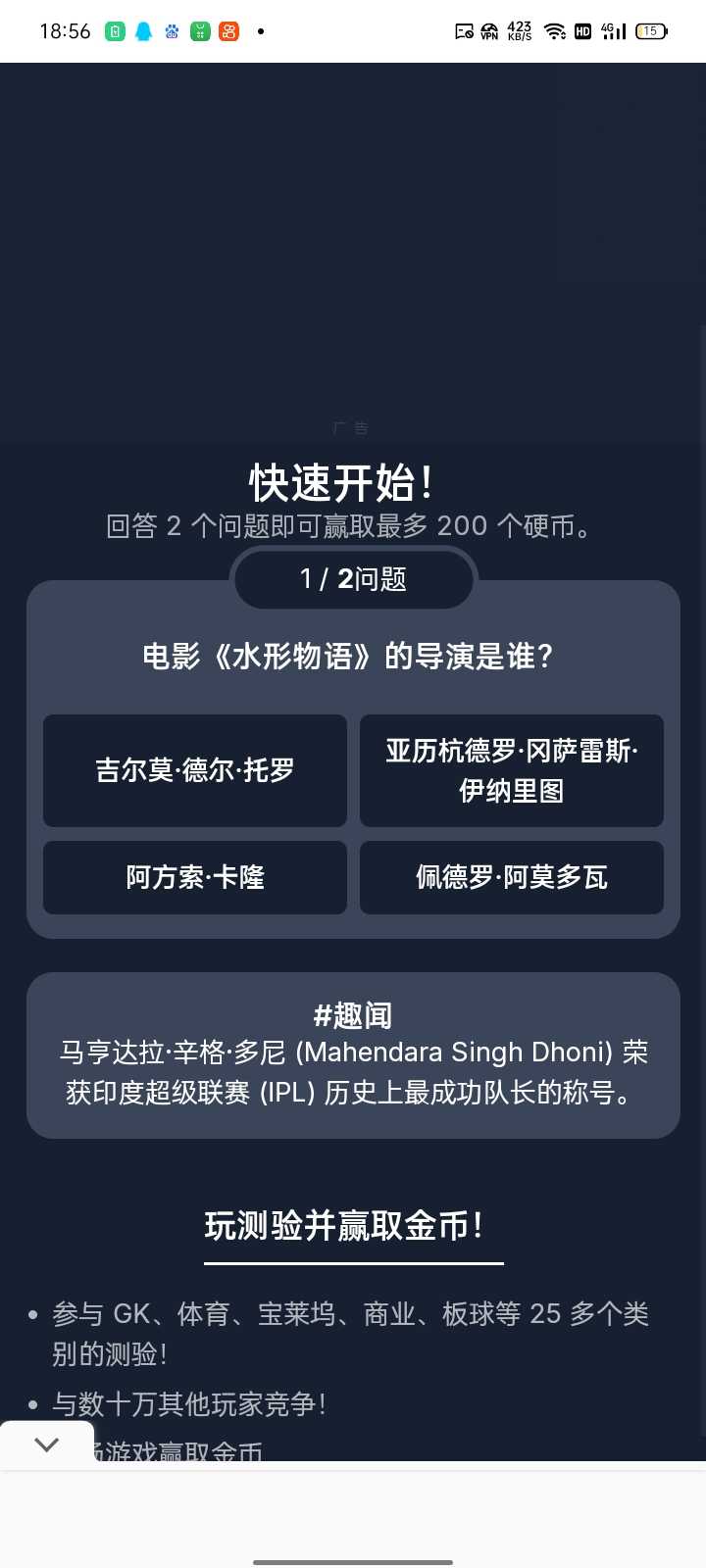Tap answer 佩德罗·阿莫多瓦

(x=511, y=877)
